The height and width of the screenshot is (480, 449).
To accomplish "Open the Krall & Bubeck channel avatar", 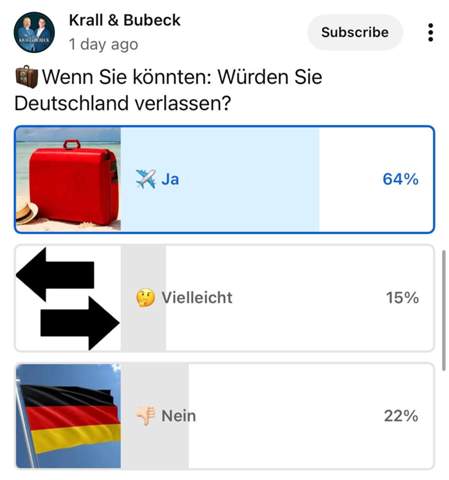I will (x=34, y=32).
